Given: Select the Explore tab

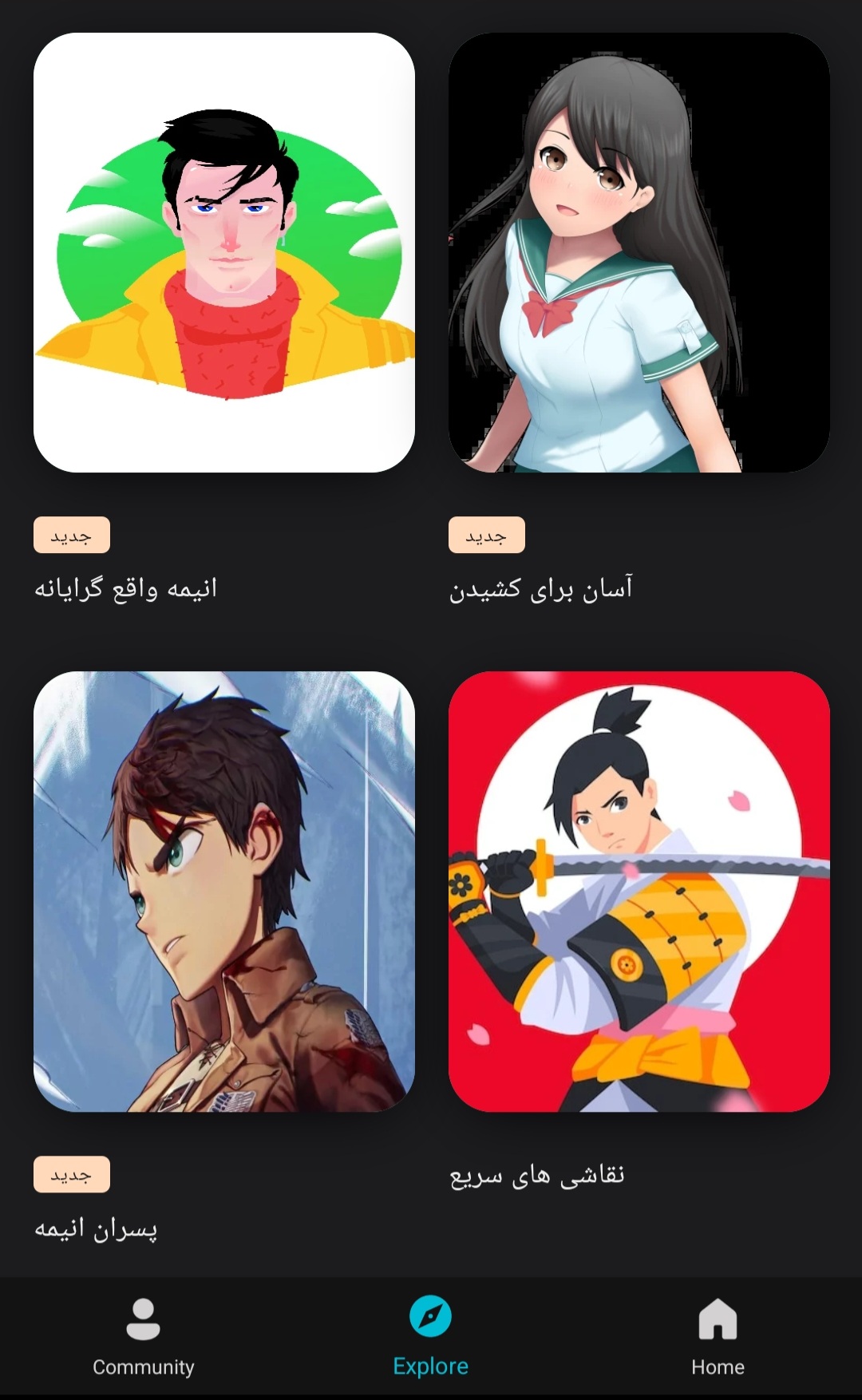Looking at the screenshot, I should (430, 1338).
